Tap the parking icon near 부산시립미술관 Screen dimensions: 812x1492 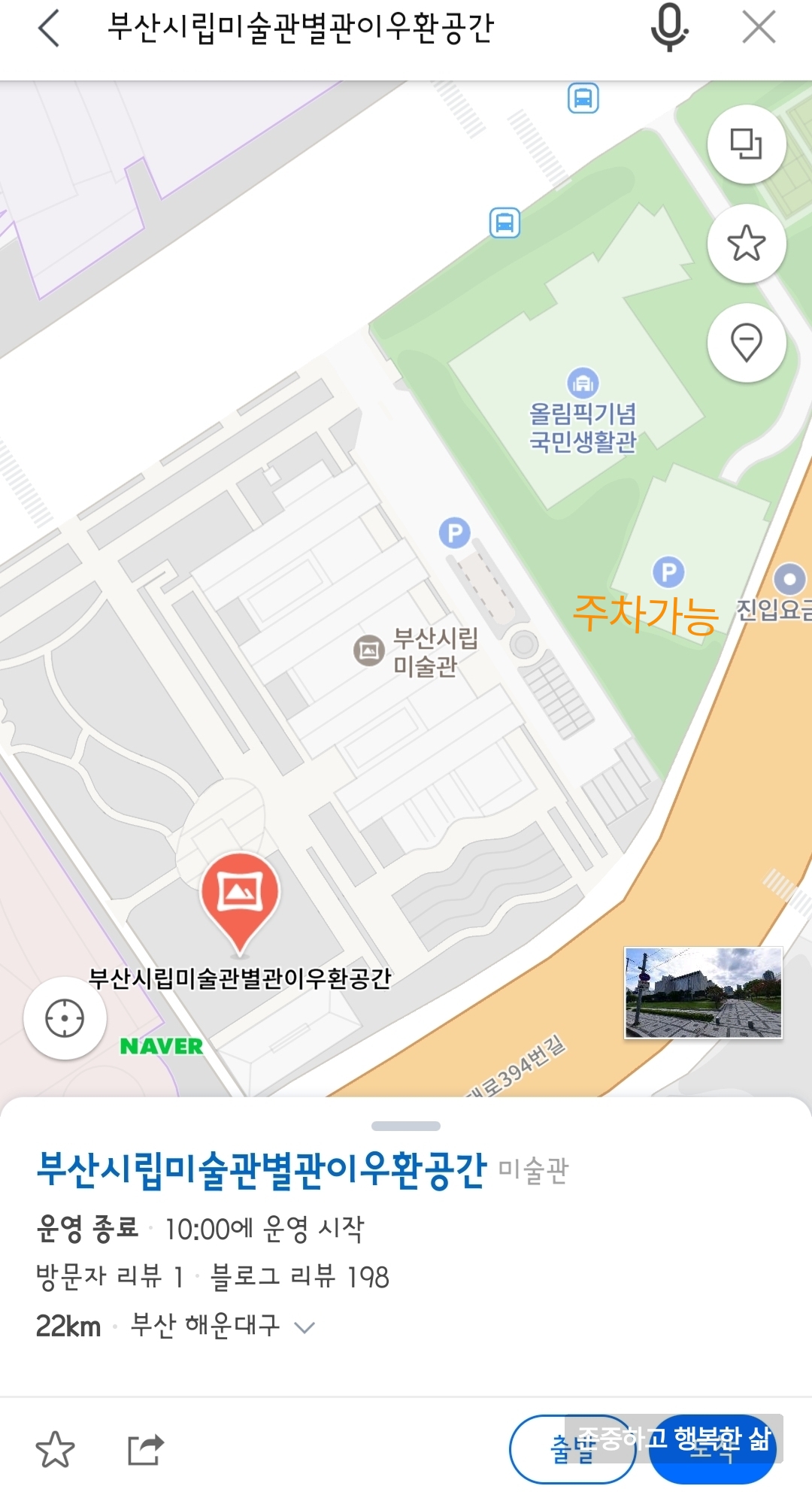[455, 533]
